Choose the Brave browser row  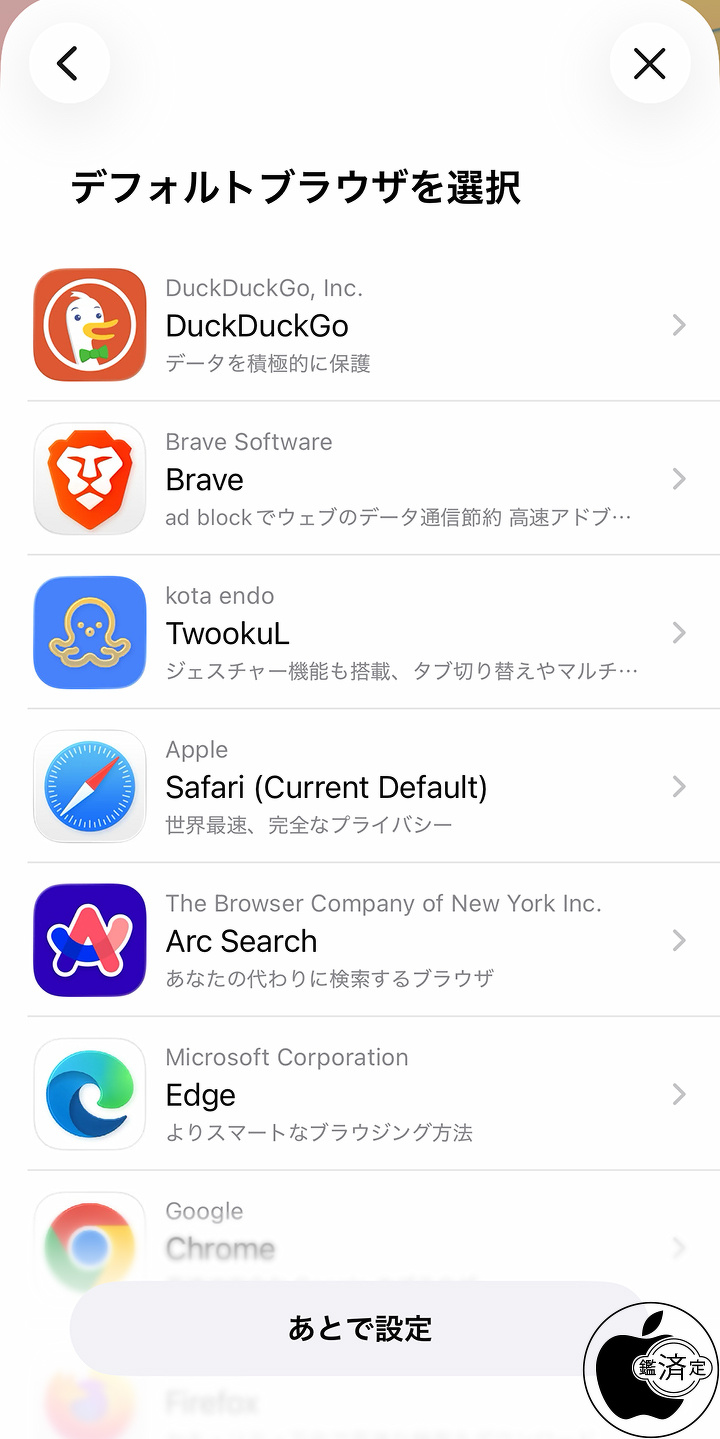[x=360, y=479]
